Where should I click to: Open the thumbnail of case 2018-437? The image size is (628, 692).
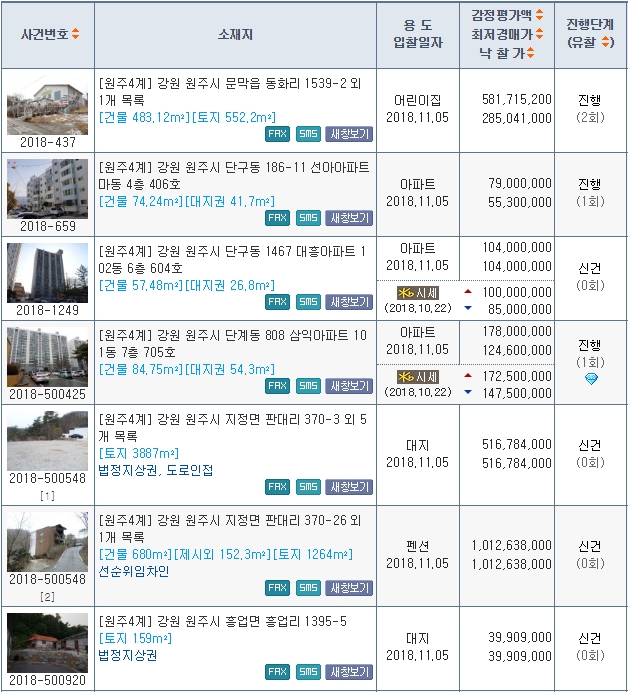click(x=47, y=103)
